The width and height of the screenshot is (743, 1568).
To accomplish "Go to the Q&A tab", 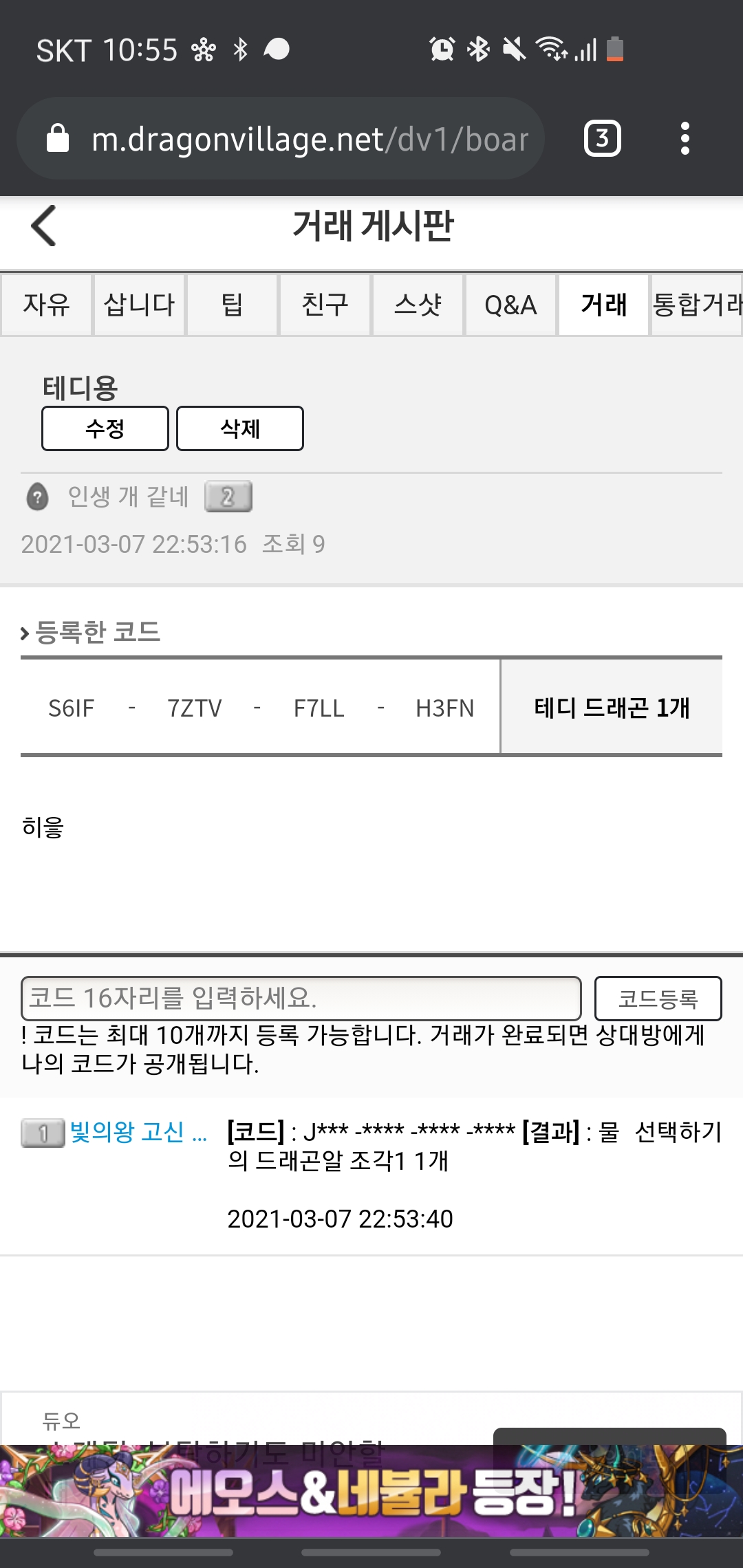I will click(510, 305).
